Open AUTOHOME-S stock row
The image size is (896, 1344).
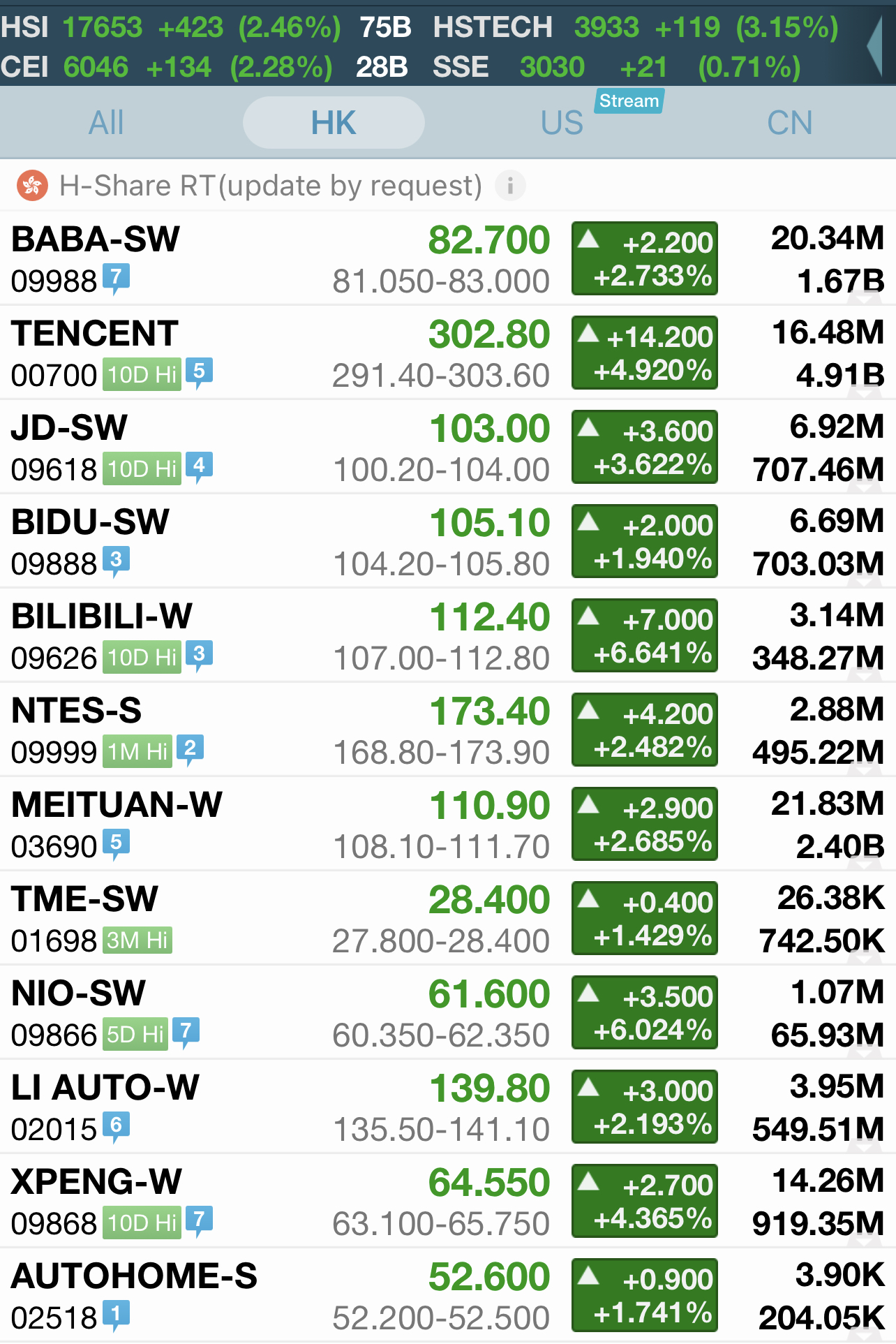click(279, 1295)
